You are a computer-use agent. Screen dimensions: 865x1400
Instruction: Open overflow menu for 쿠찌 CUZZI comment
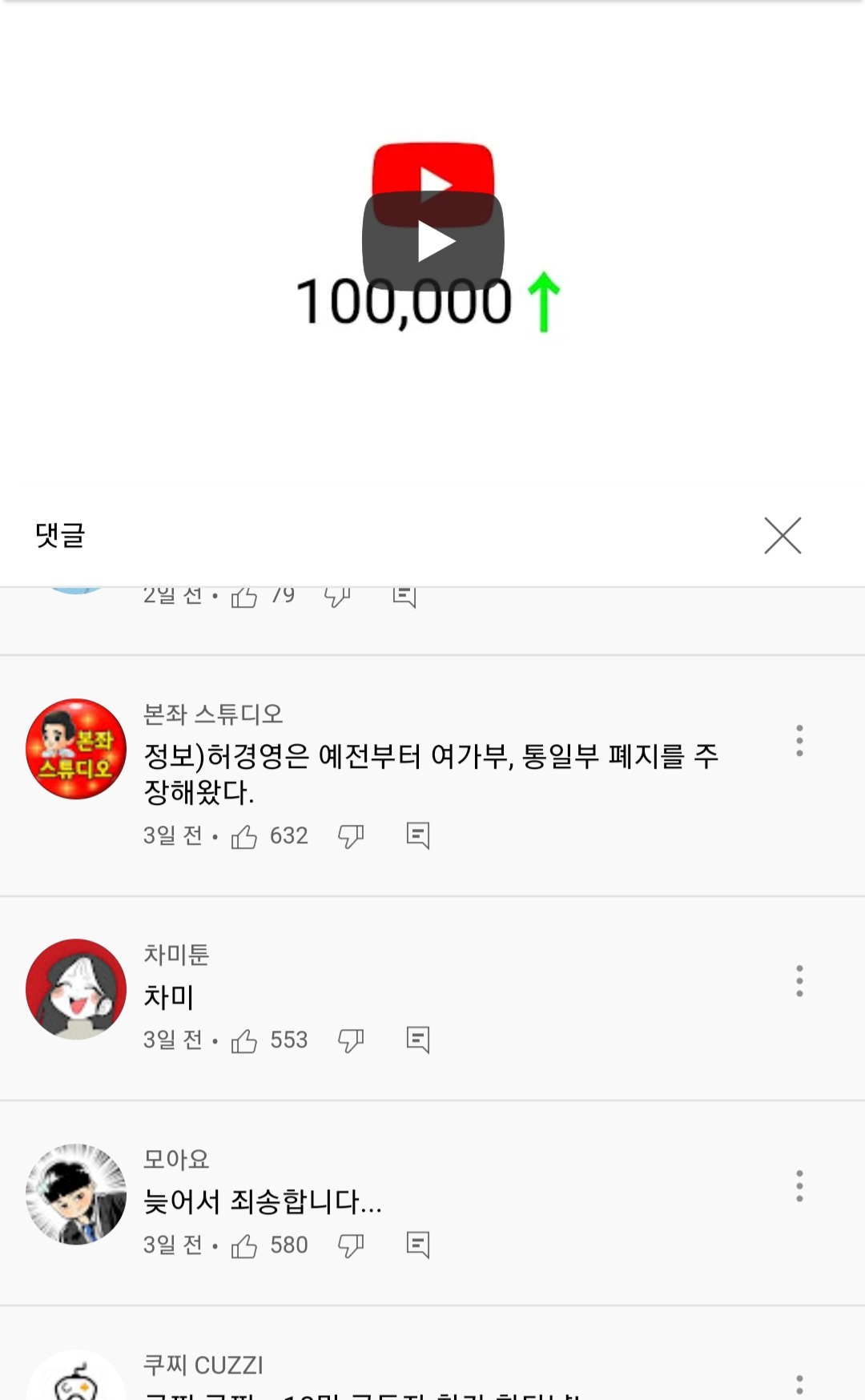tap(799, 1386)
